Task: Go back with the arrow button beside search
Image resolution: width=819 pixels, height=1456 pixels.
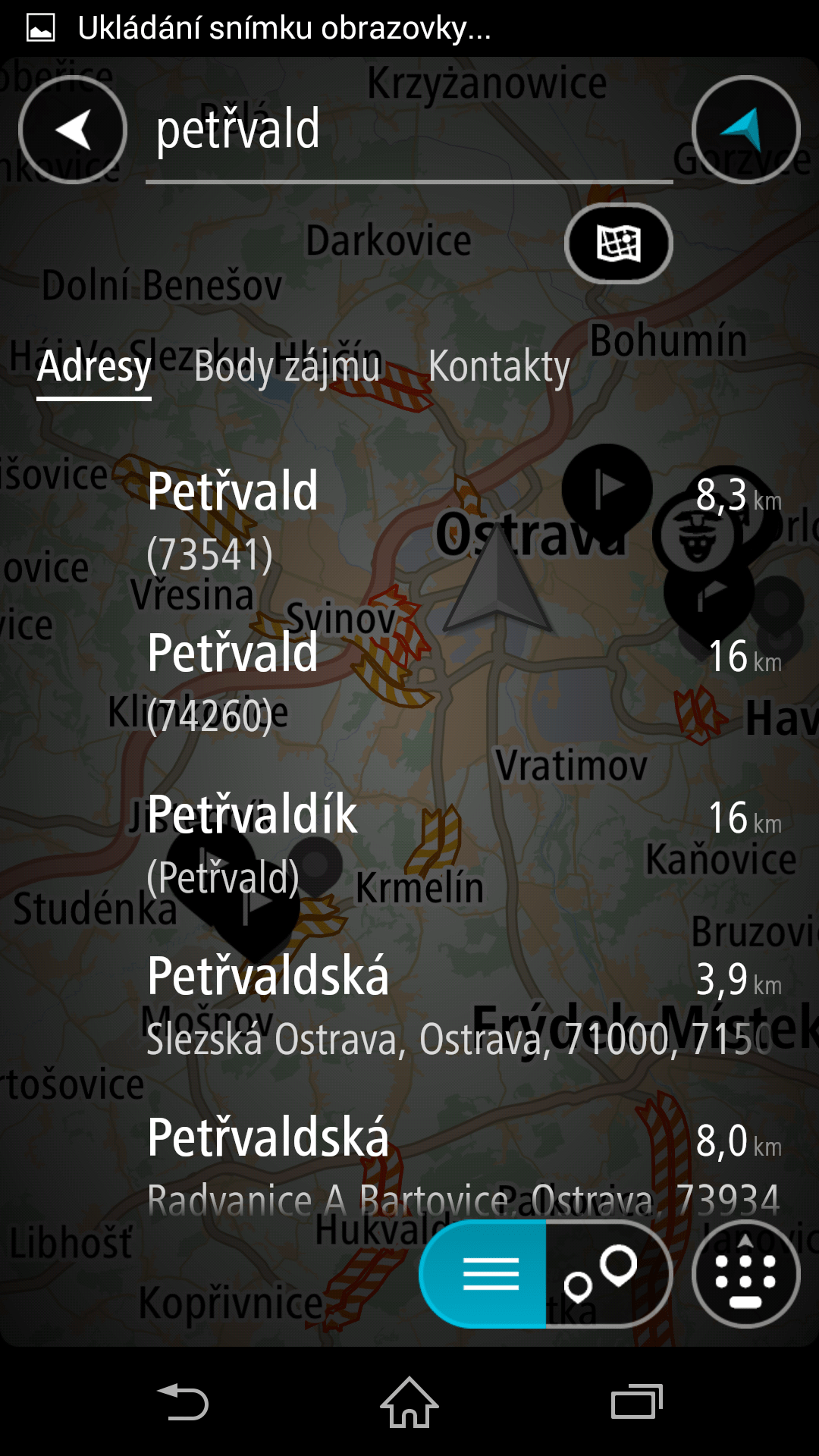Action: pos(73,130)
